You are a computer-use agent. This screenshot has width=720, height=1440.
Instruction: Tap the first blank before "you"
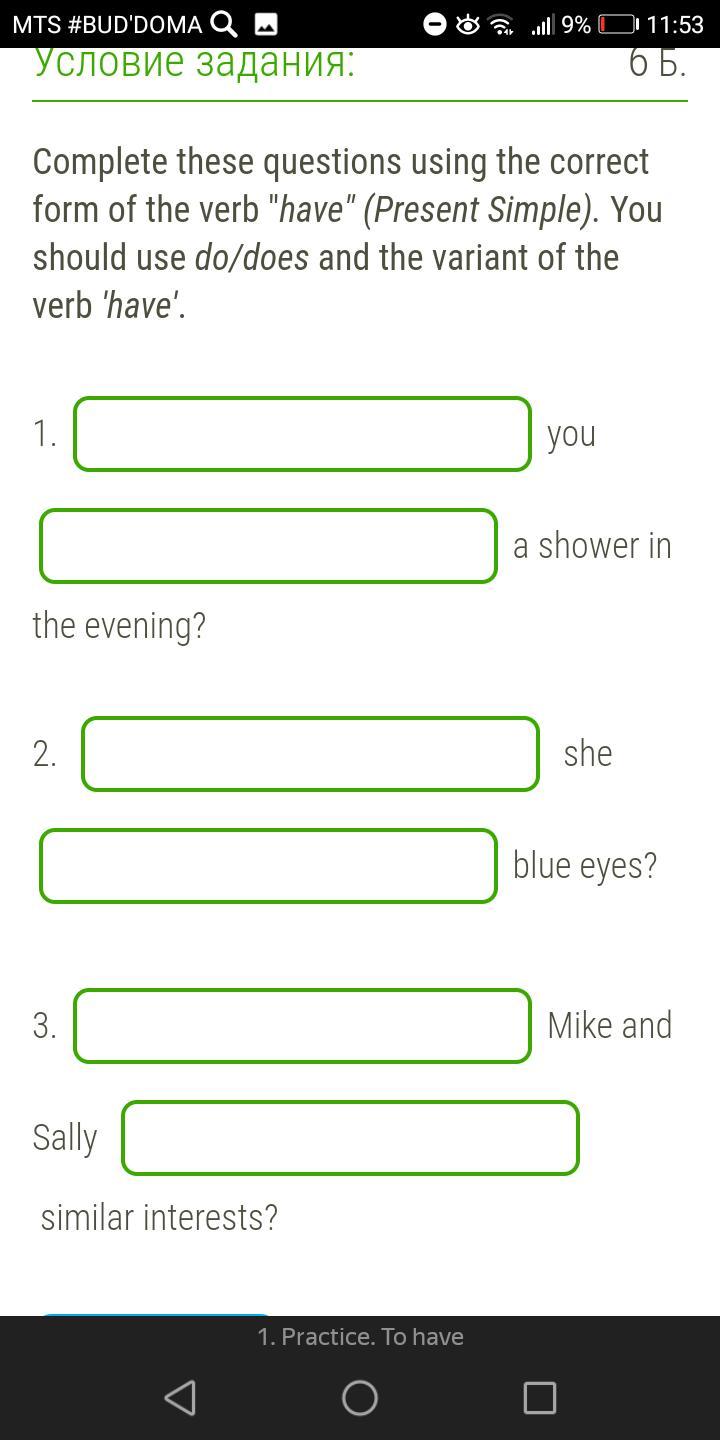302,434
